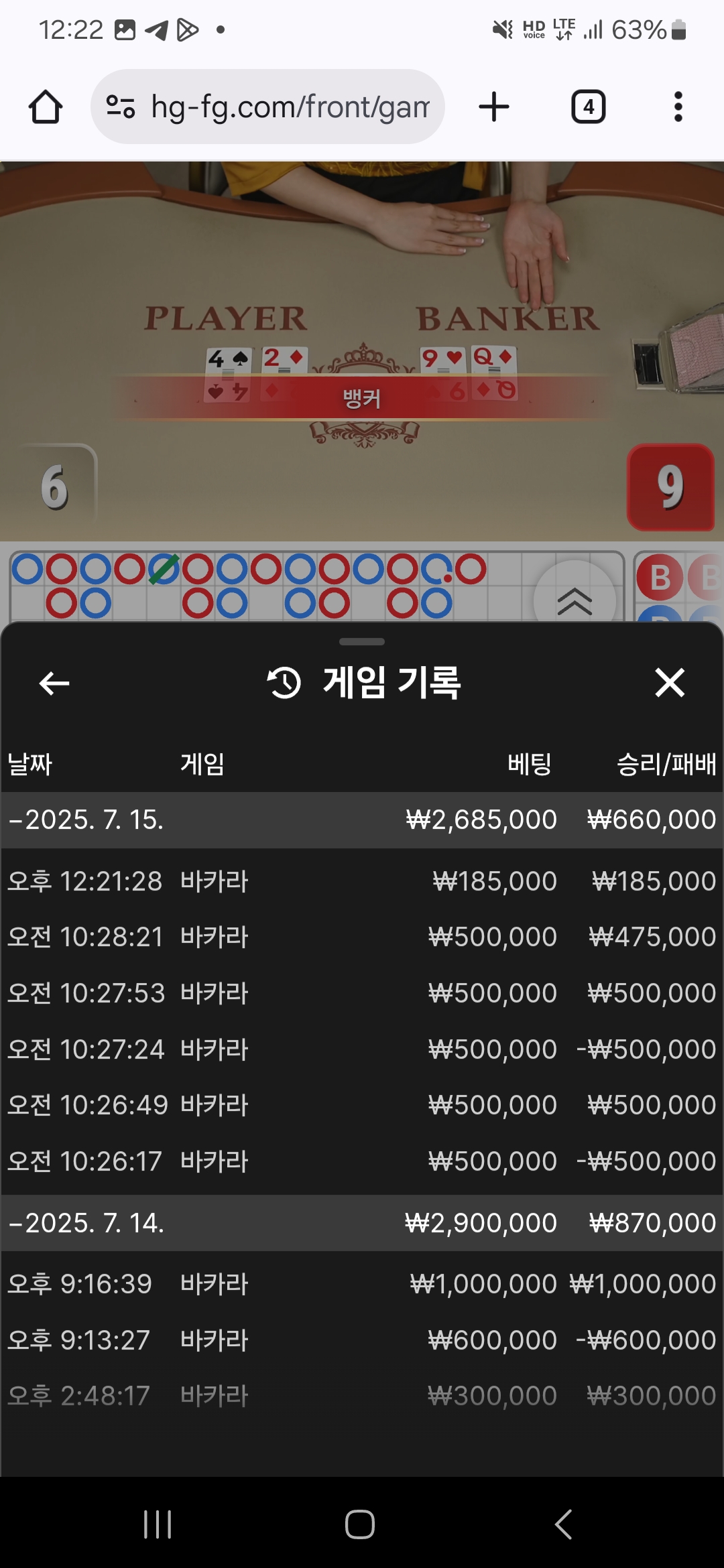Tap the system back button

[x=563, y=1524]
